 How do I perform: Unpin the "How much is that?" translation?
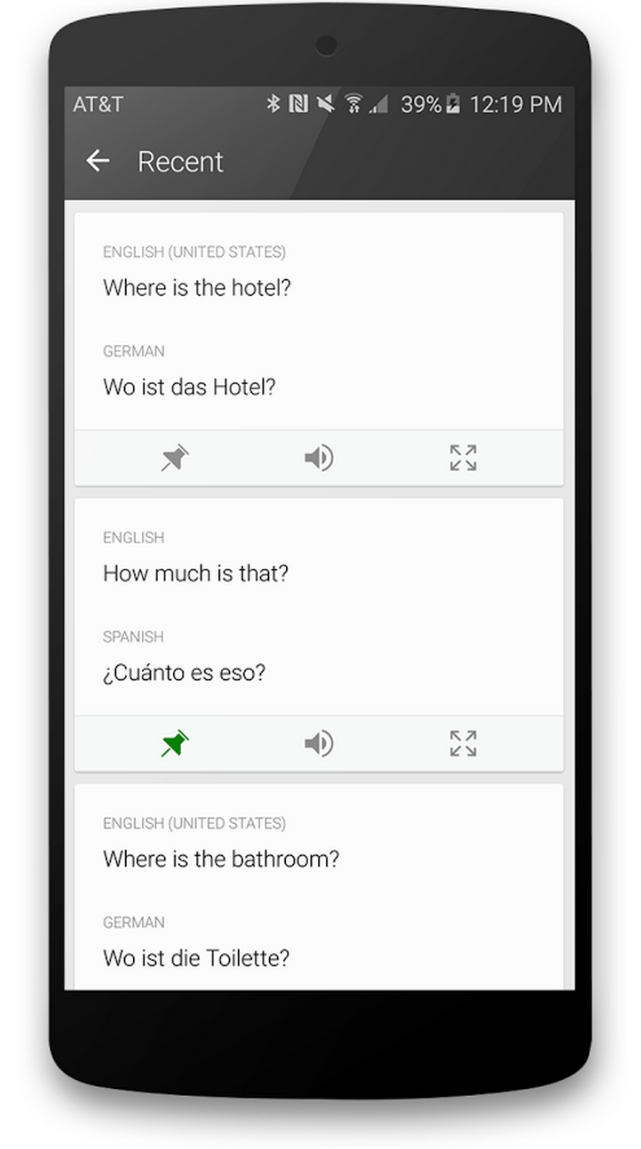(x=174, y=744)
